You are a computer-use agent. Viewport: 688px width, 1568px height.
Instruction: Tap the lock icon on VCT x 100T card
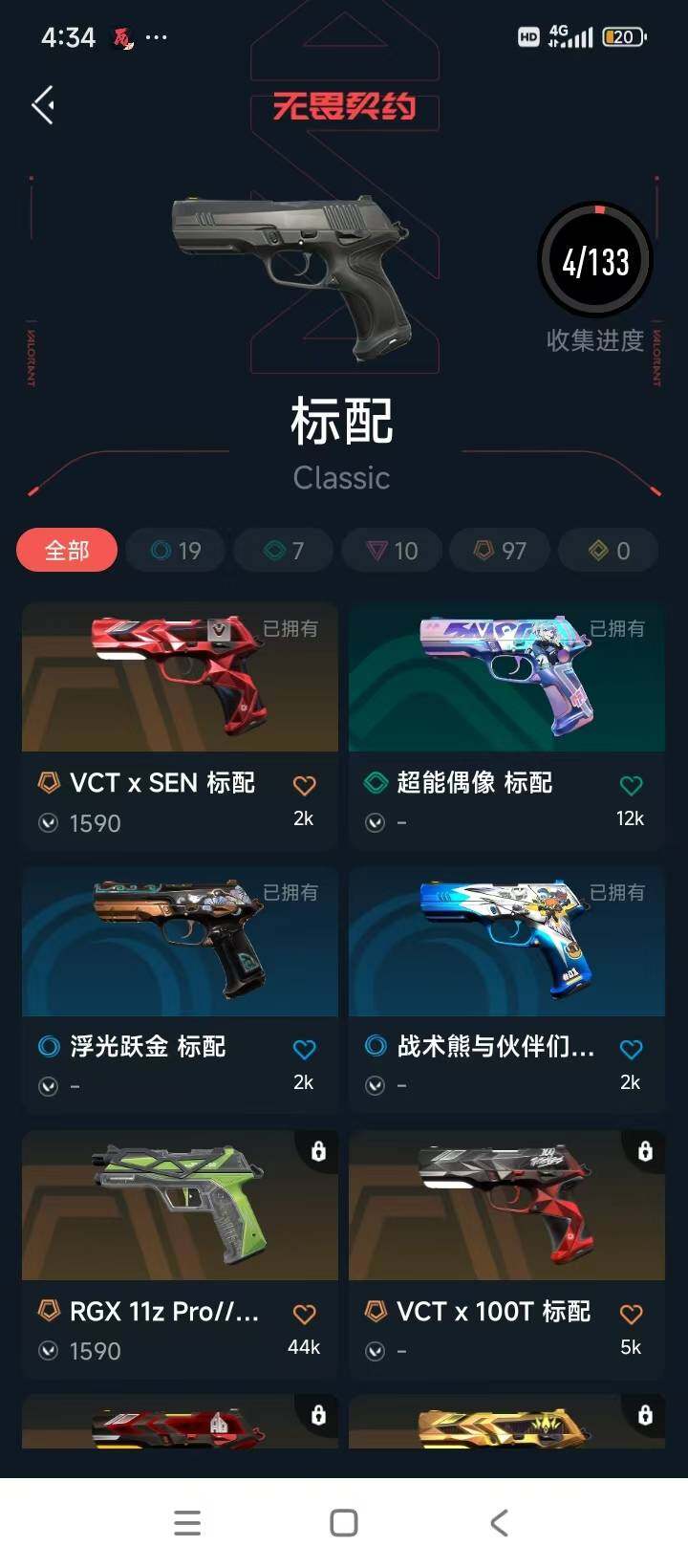[644, 1152]
